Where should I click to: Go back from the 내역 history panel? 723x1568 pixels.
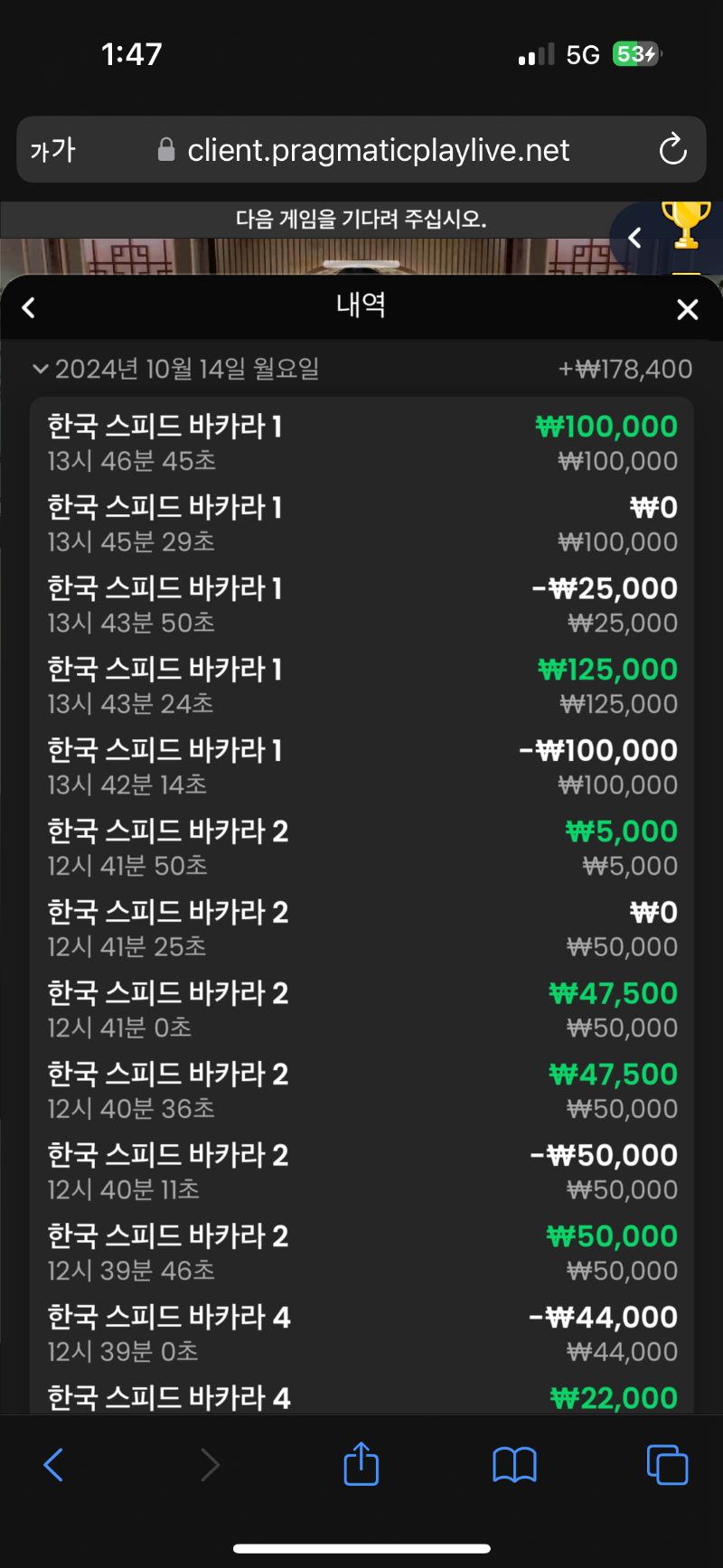29,308
